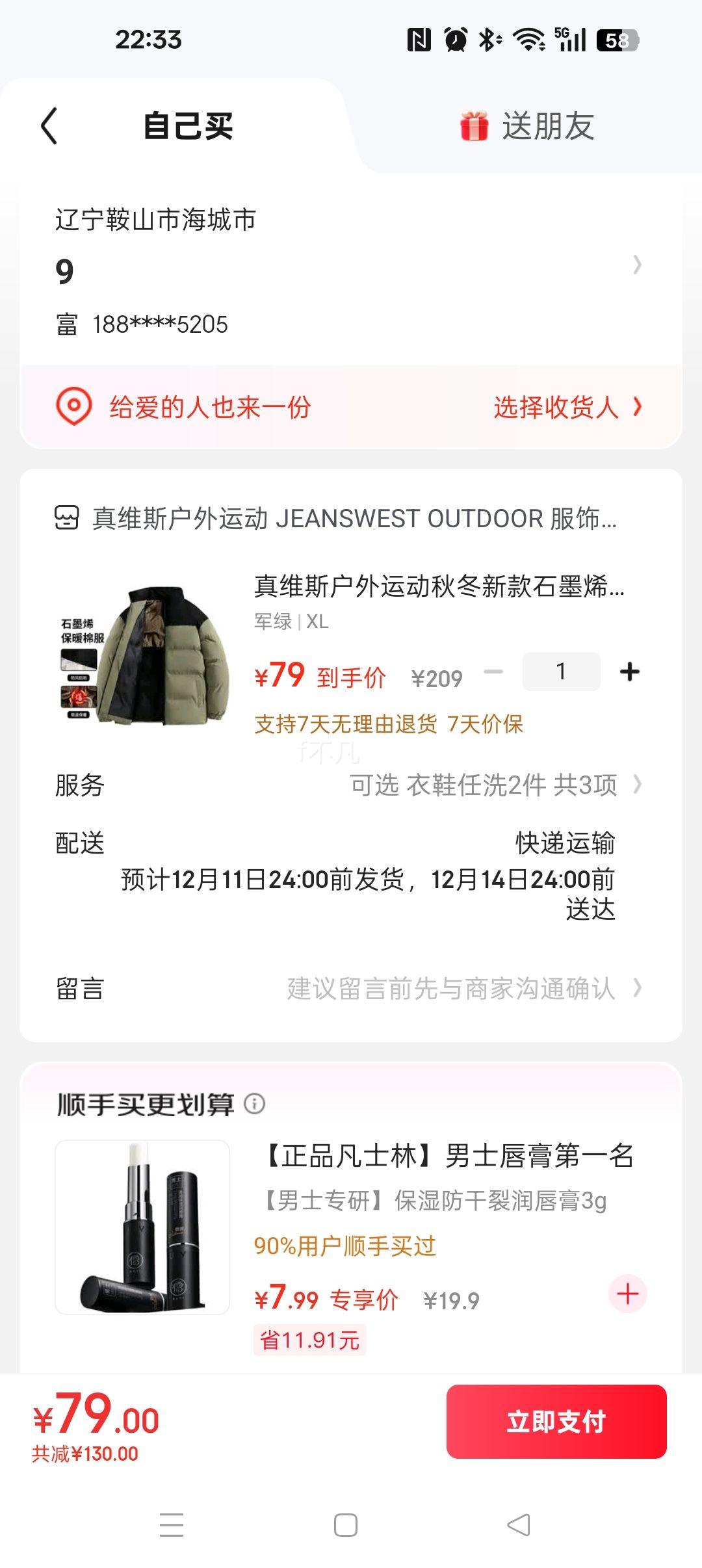点击左上角返回箭头

[x=49, y=125]
